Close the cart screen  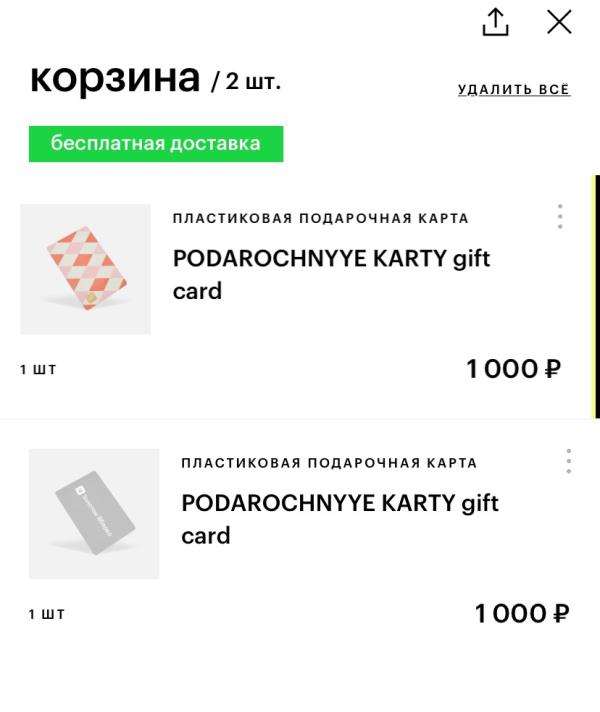tap(559, 22)
